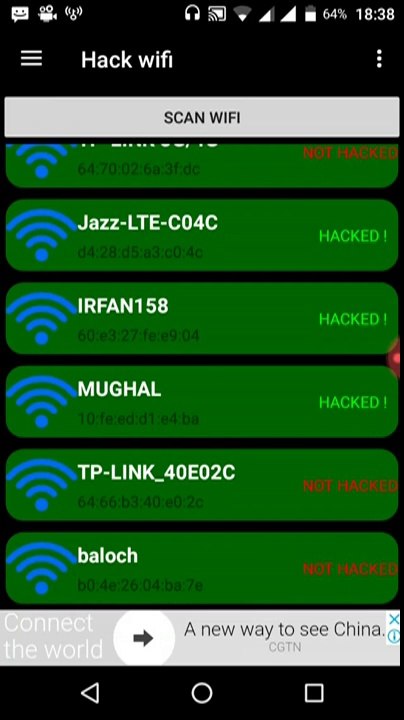The image size is (404, 720).
Task: Open the three-dot overflow menu
Action: [379, 59]
